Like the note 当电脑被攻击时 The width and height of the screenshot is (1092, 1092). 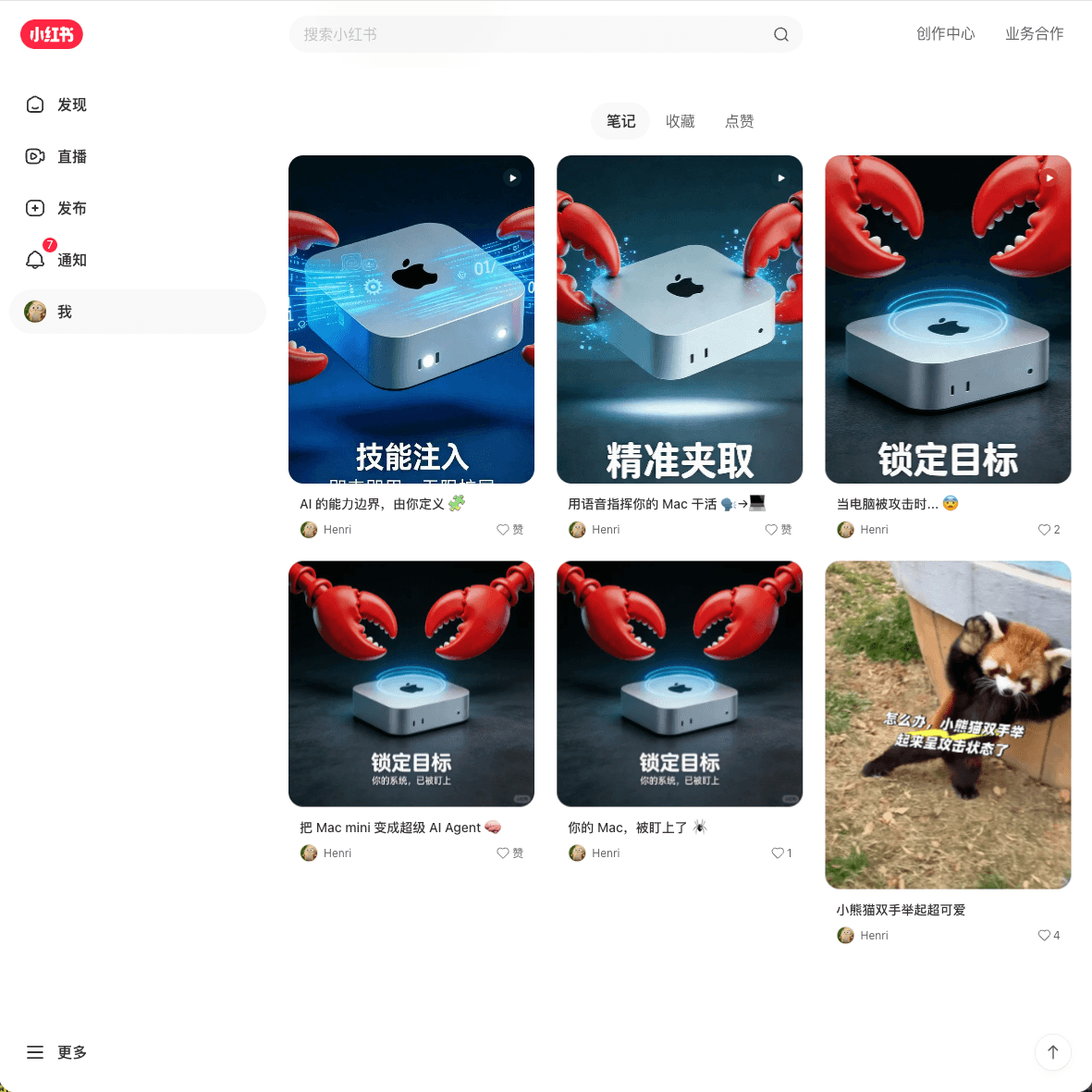pyautogui.click(x=1044, y=530)
